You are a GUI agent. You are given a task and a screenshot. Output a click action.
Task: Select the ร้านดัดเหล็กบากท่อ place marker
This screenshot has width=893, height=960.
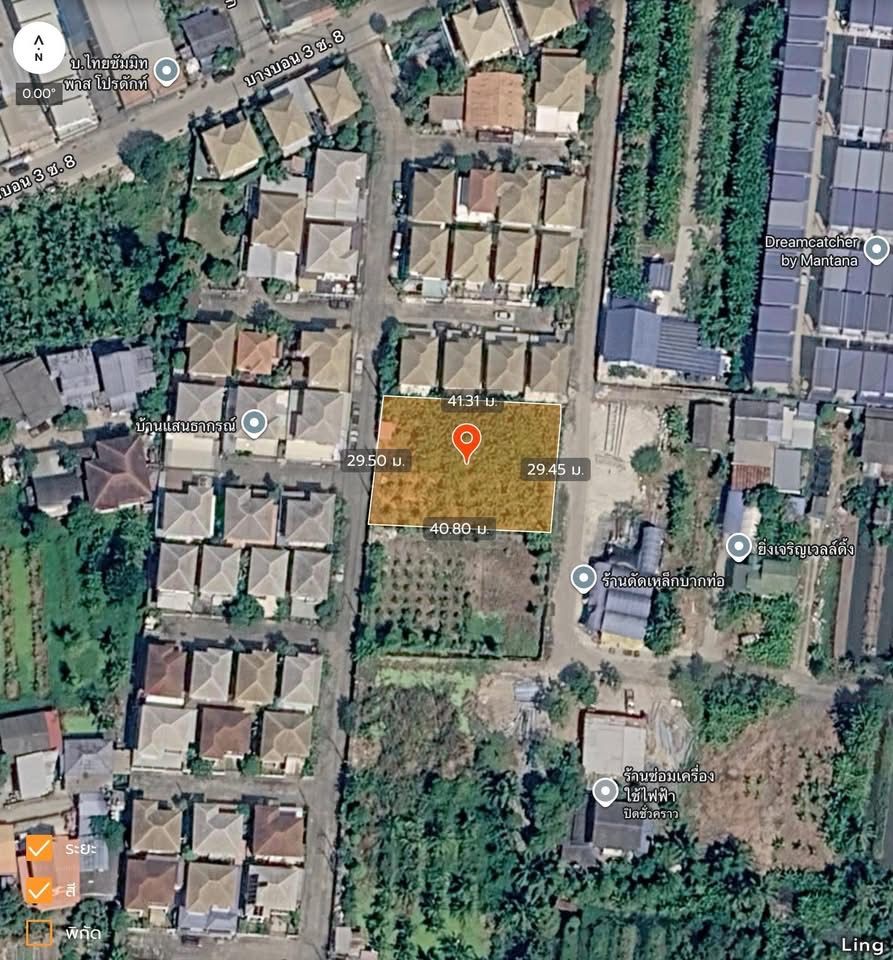click(583, 578)
